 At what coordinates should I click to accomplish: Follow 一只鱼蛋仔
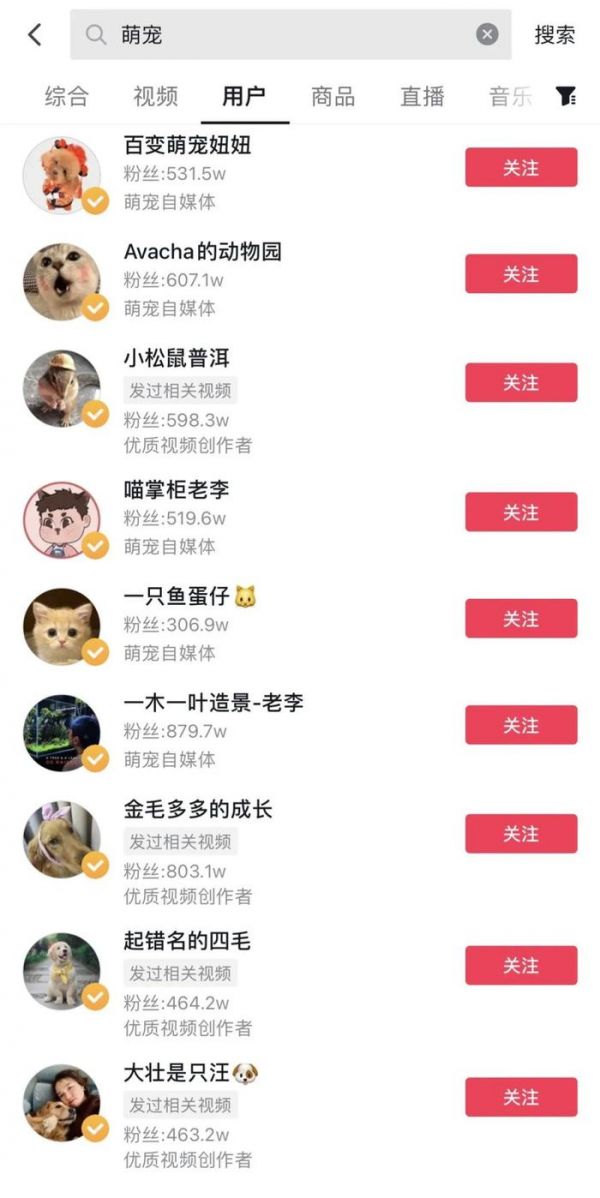coord(521,619)
